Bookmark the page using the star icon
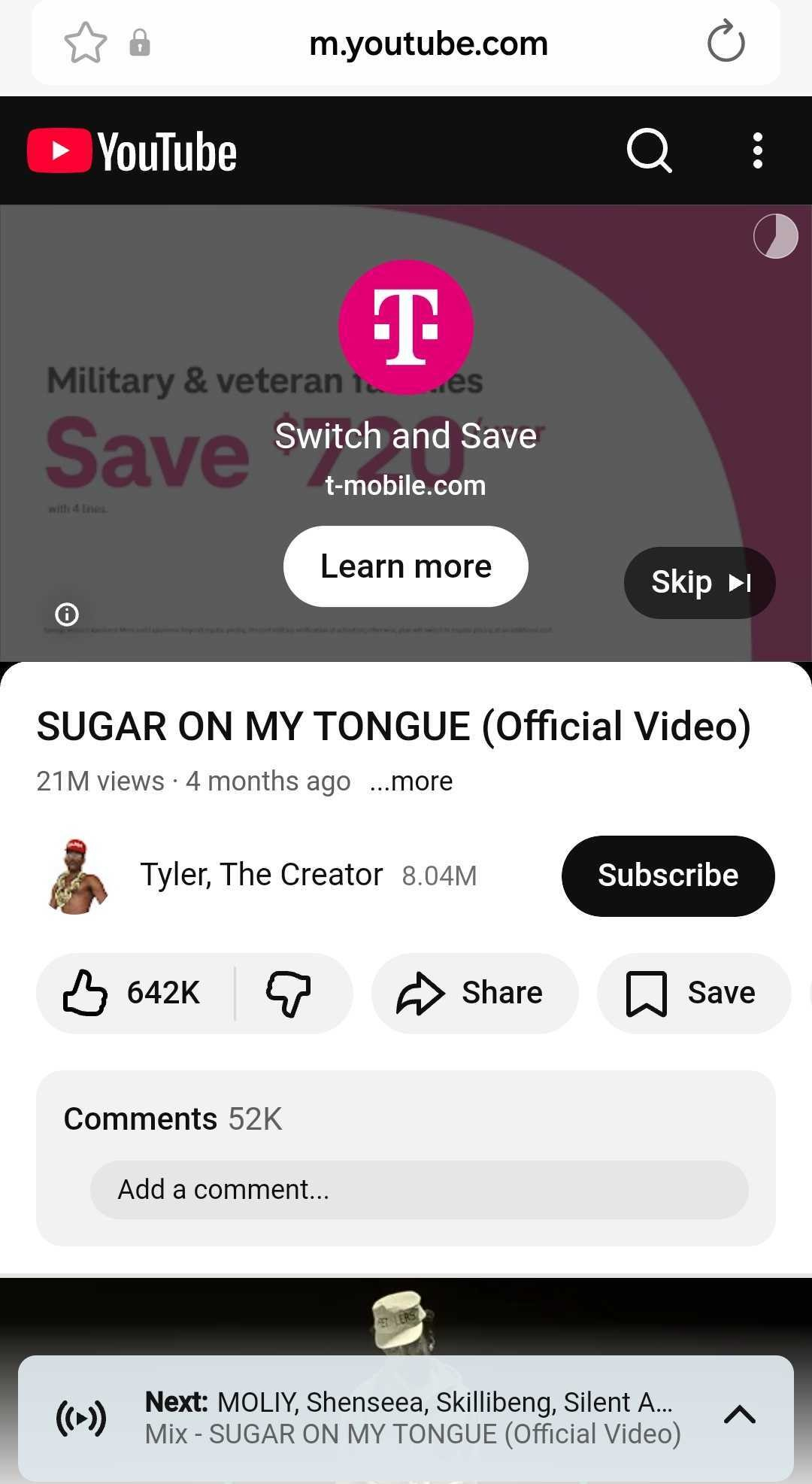Screen dimensions: 812x1484 (x=85, y=42)
